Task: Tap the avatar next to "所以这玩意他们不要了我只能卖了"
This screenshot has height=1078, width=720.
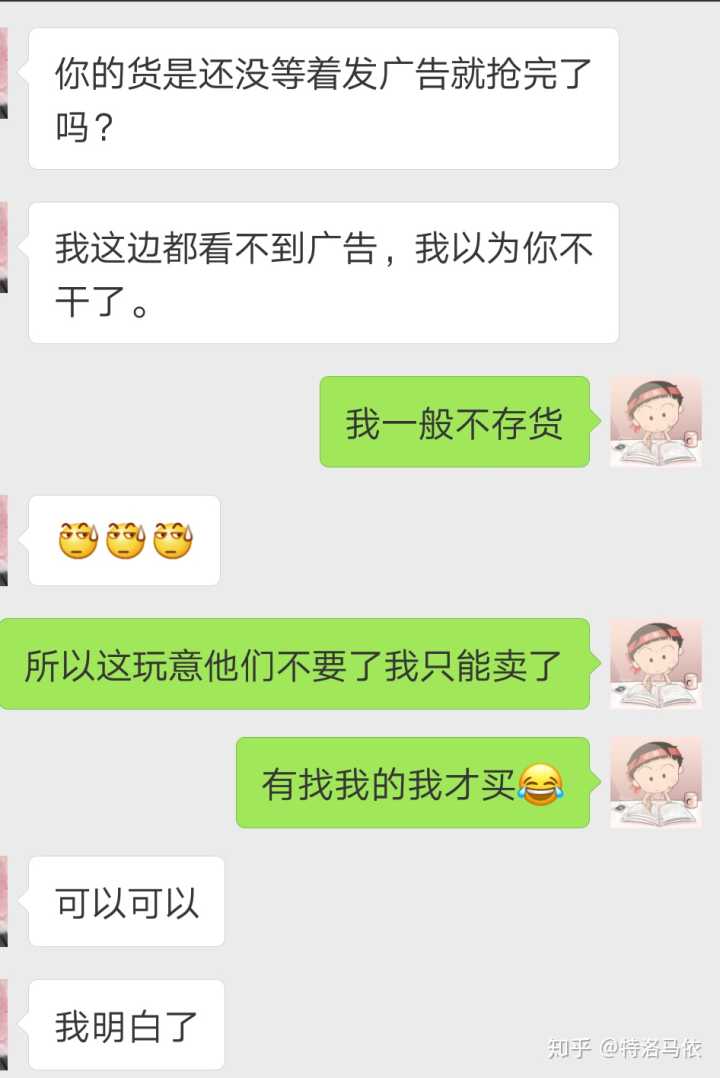Action: [x=655, y=664]
